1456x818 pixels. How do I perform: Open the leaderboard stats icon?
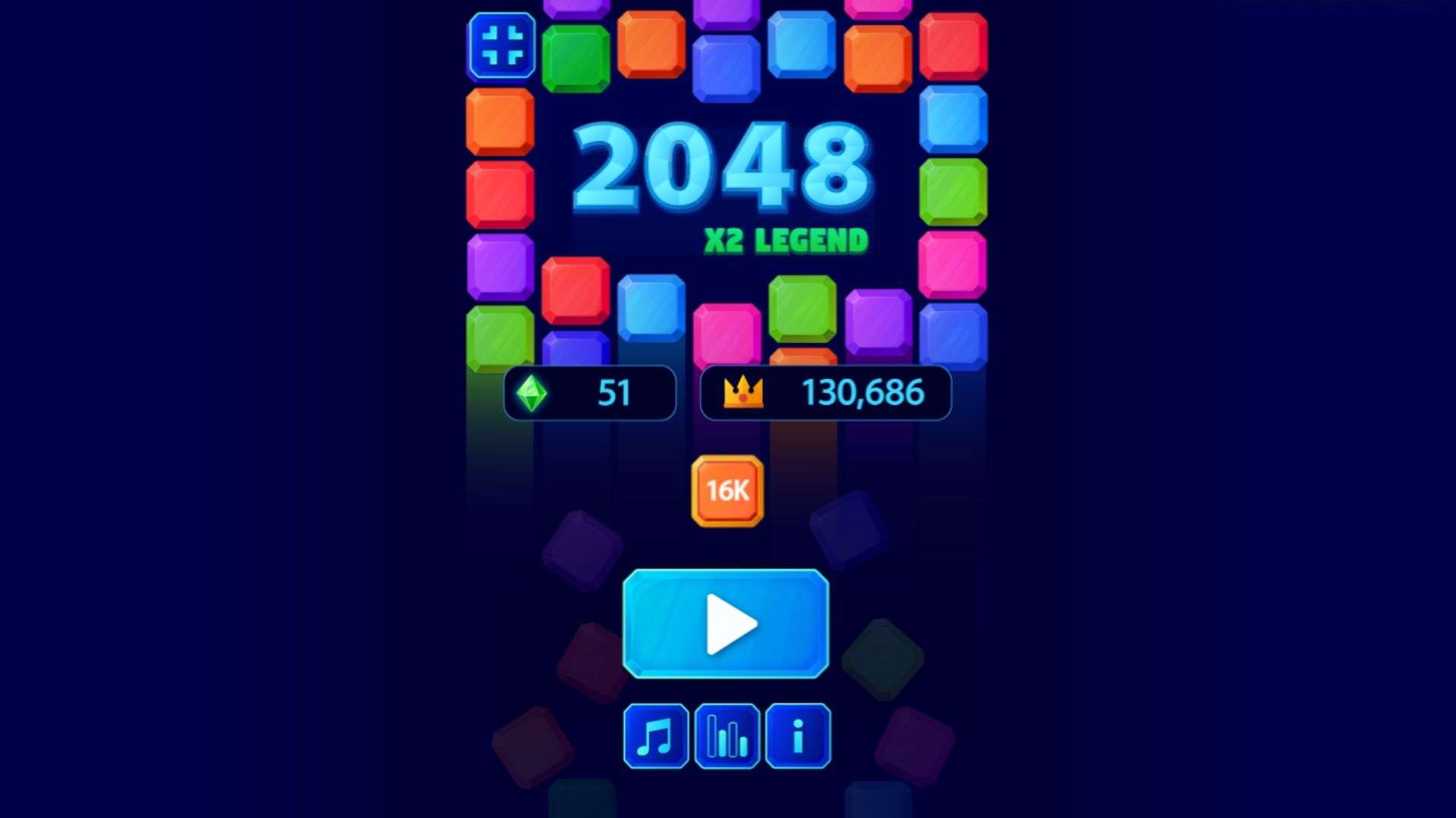tap(726, 736)
